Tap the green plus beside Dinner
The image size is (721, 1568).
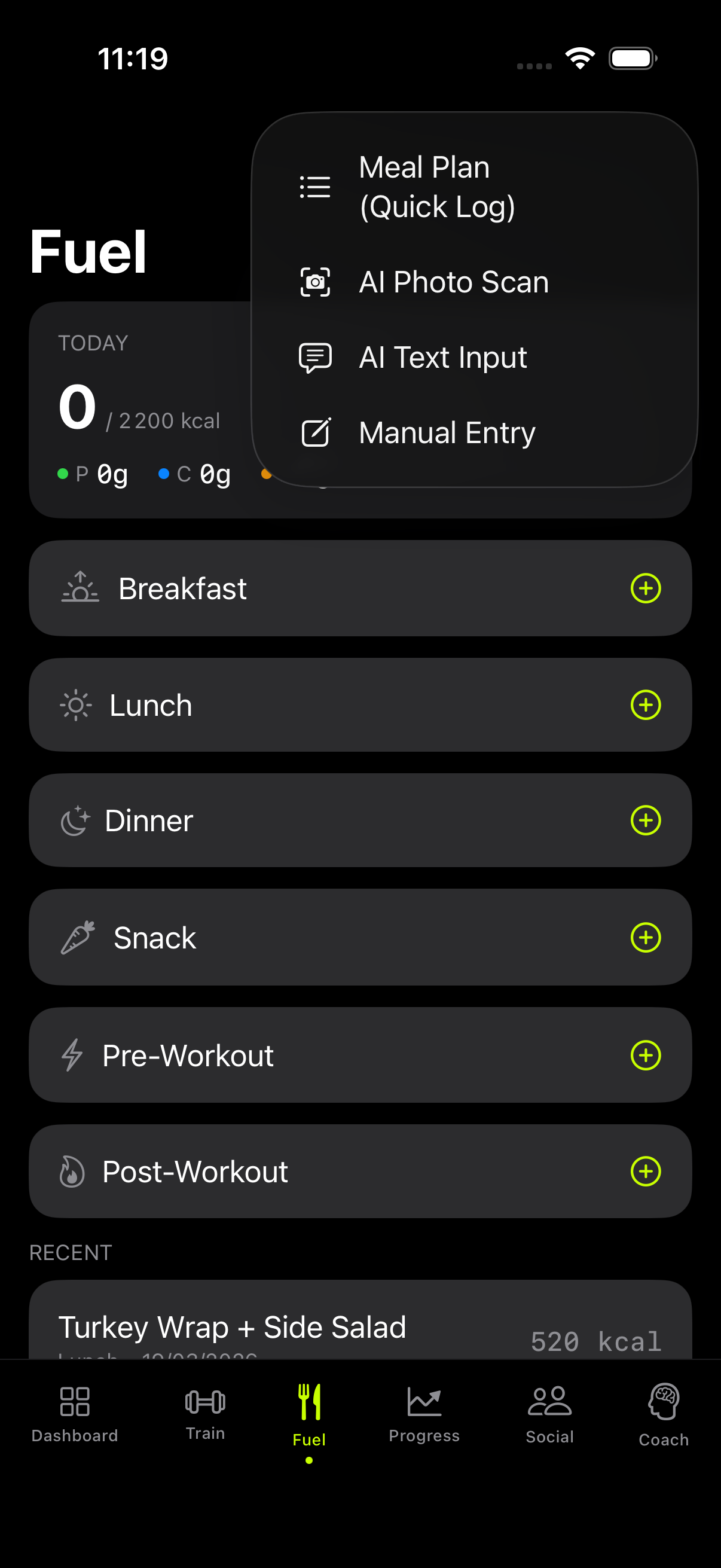click(x=647, y=820)
